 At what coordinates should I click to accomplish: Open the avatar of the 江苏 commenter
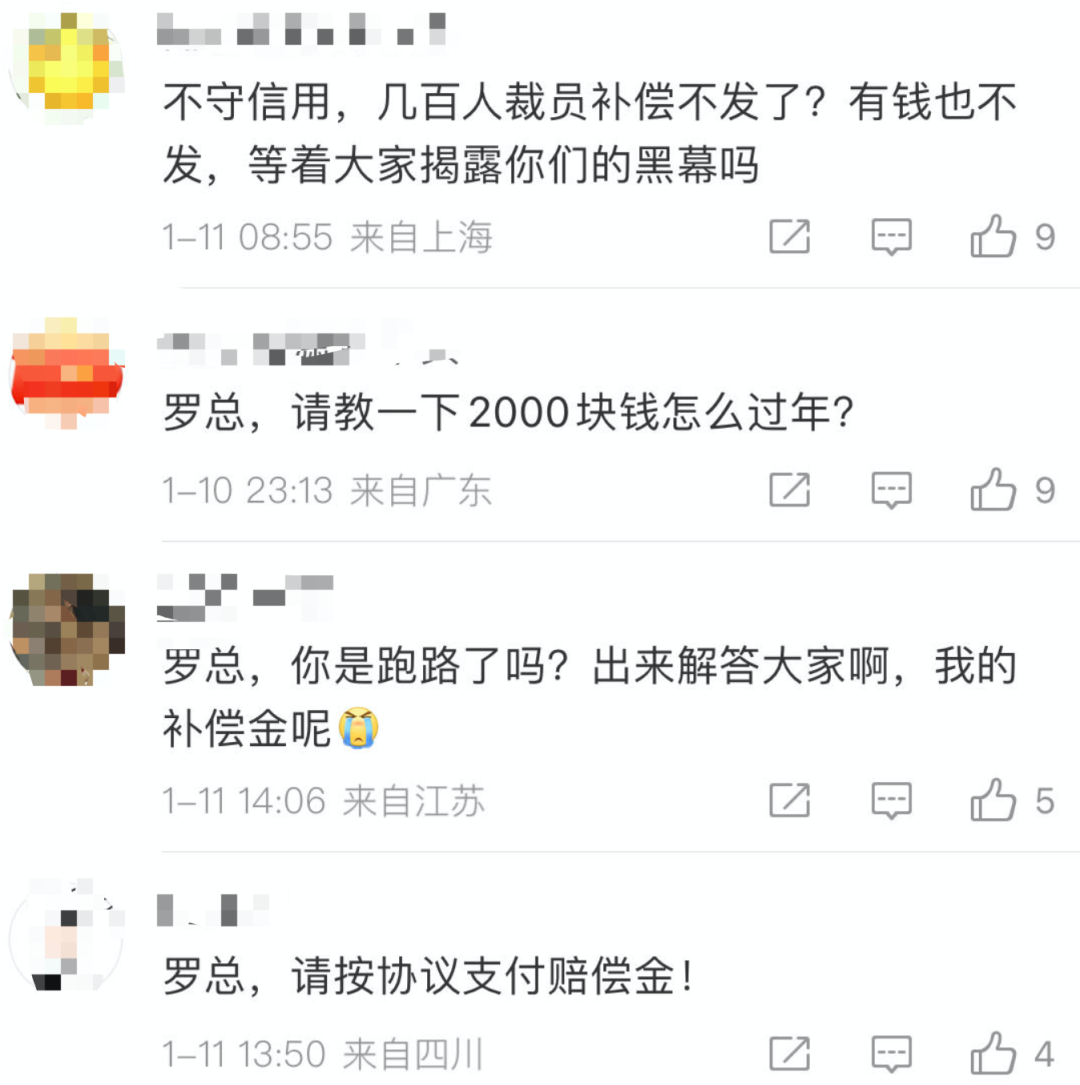click(66, 630)
